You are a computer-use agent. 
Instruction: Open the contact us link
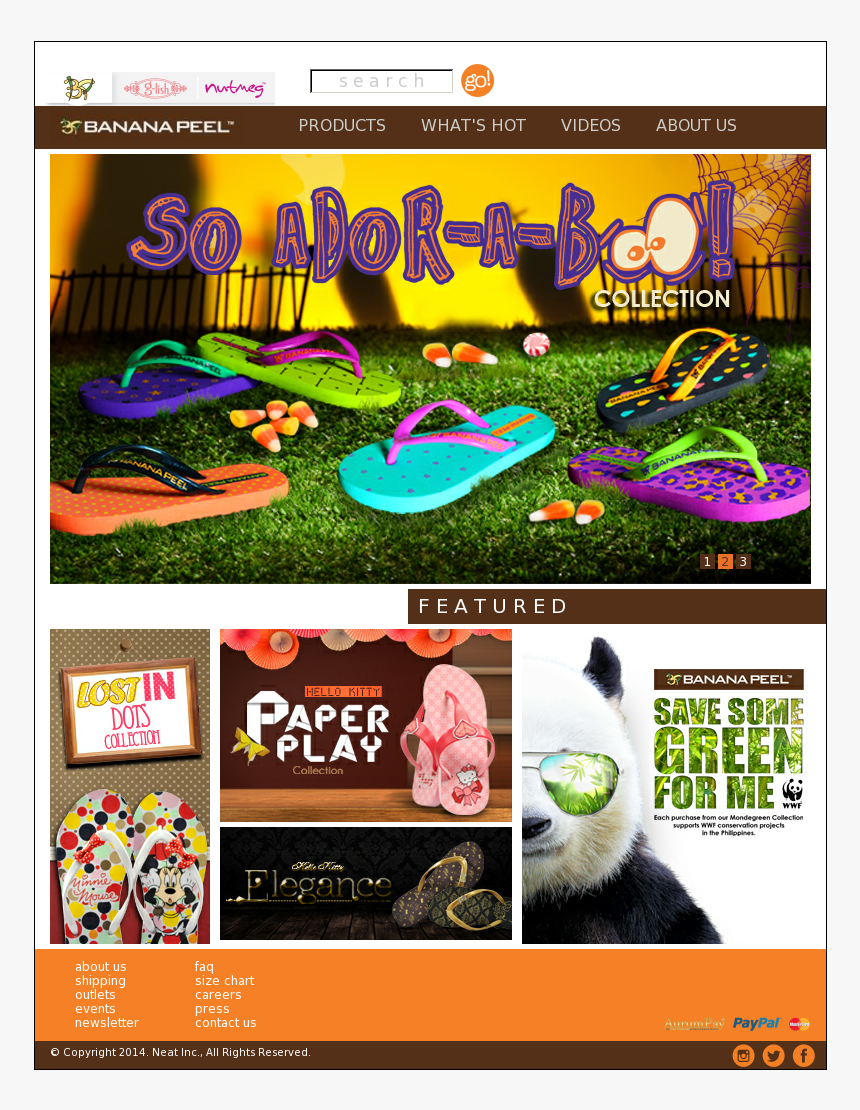(225, 1023)
